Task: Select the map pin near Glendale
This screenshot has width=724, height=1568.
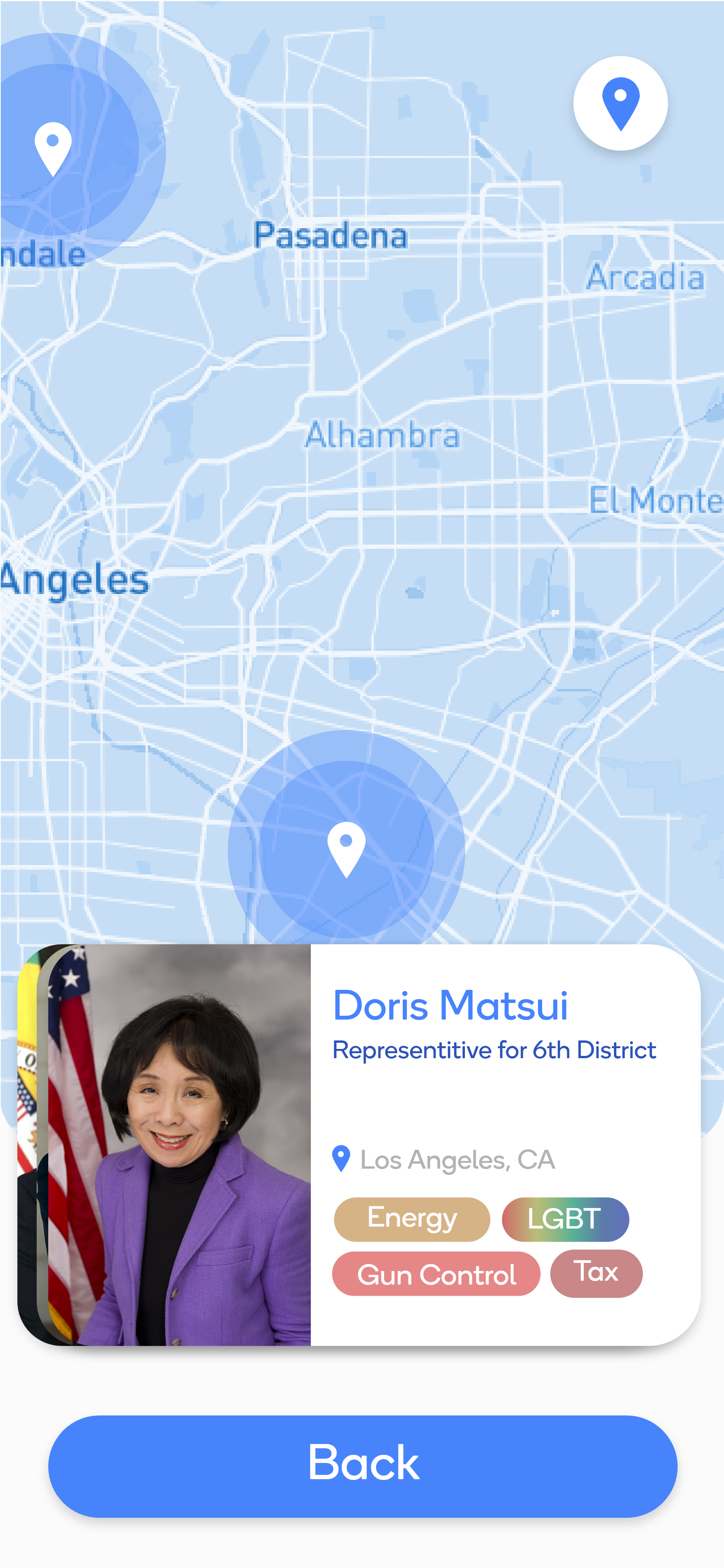Action: click(x=54, y=149)
